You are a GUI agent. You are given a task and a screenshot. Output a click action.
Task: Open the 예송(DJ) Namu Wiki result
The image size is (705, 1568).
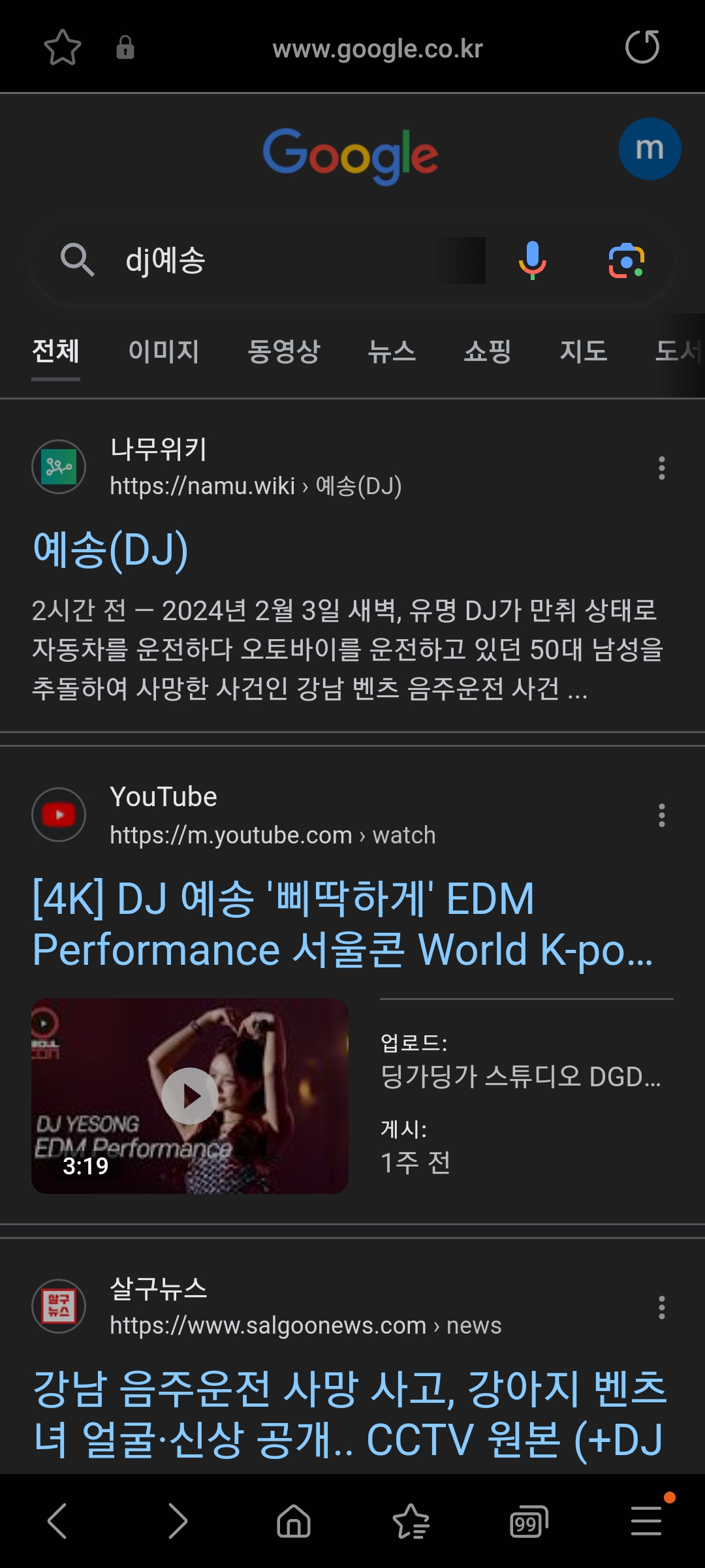111,550
